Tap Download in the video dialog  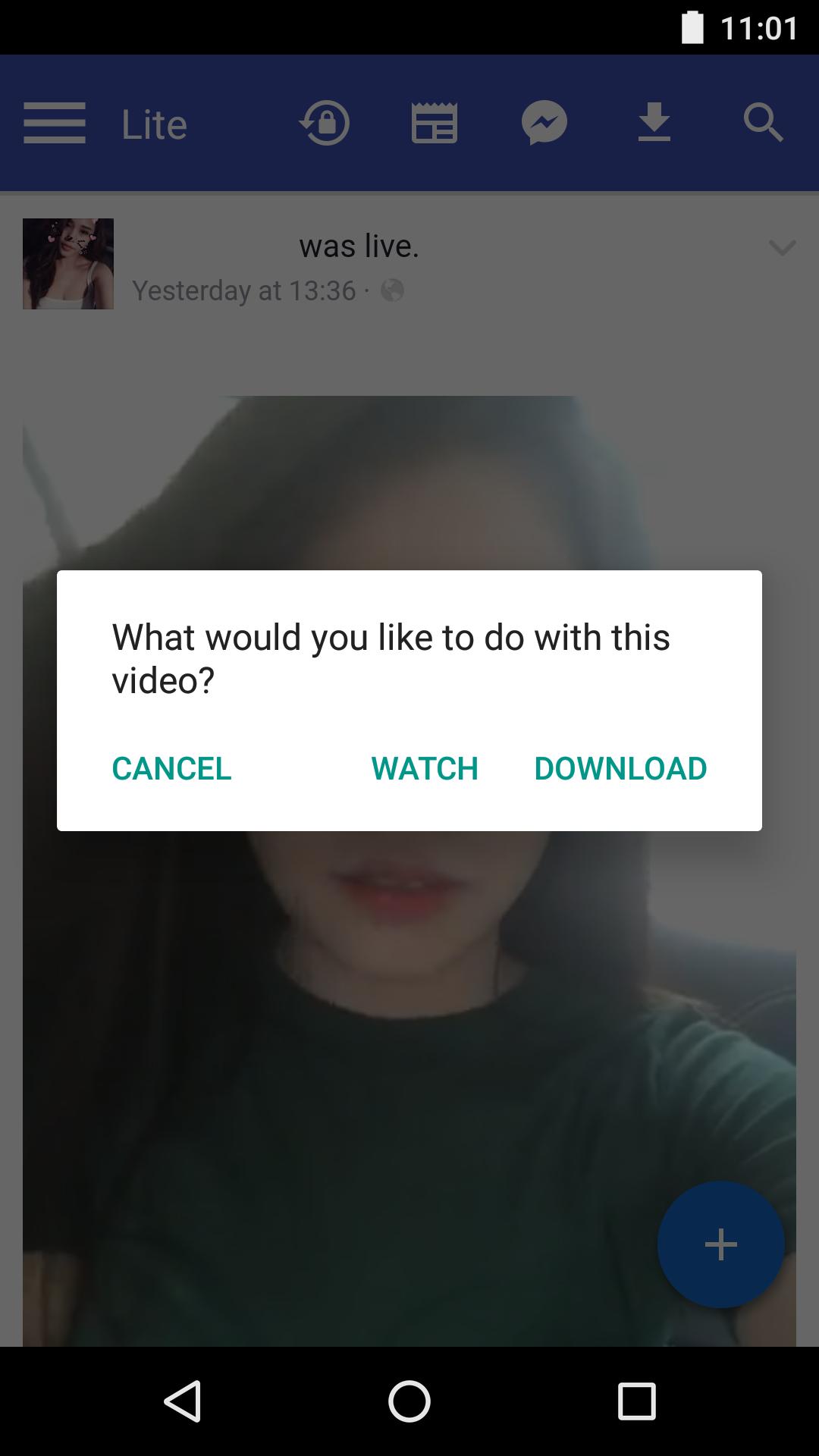(x=620, y=768)
